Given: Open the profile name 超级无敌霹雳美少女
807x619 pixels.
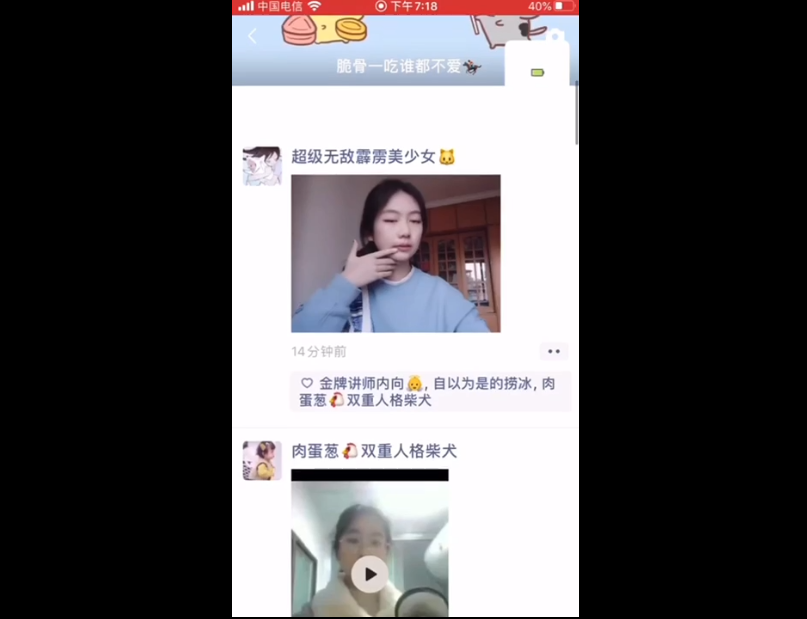Looking at the screenshot, I should (x=364, y=157).
